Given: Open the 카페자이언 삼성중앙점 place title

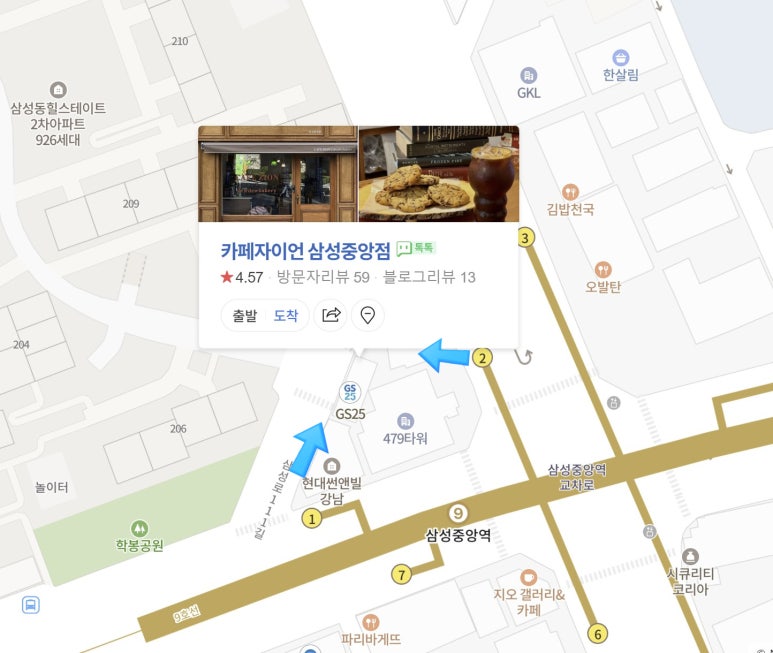Looking at the screenshot, I should [x=305, y=250].
